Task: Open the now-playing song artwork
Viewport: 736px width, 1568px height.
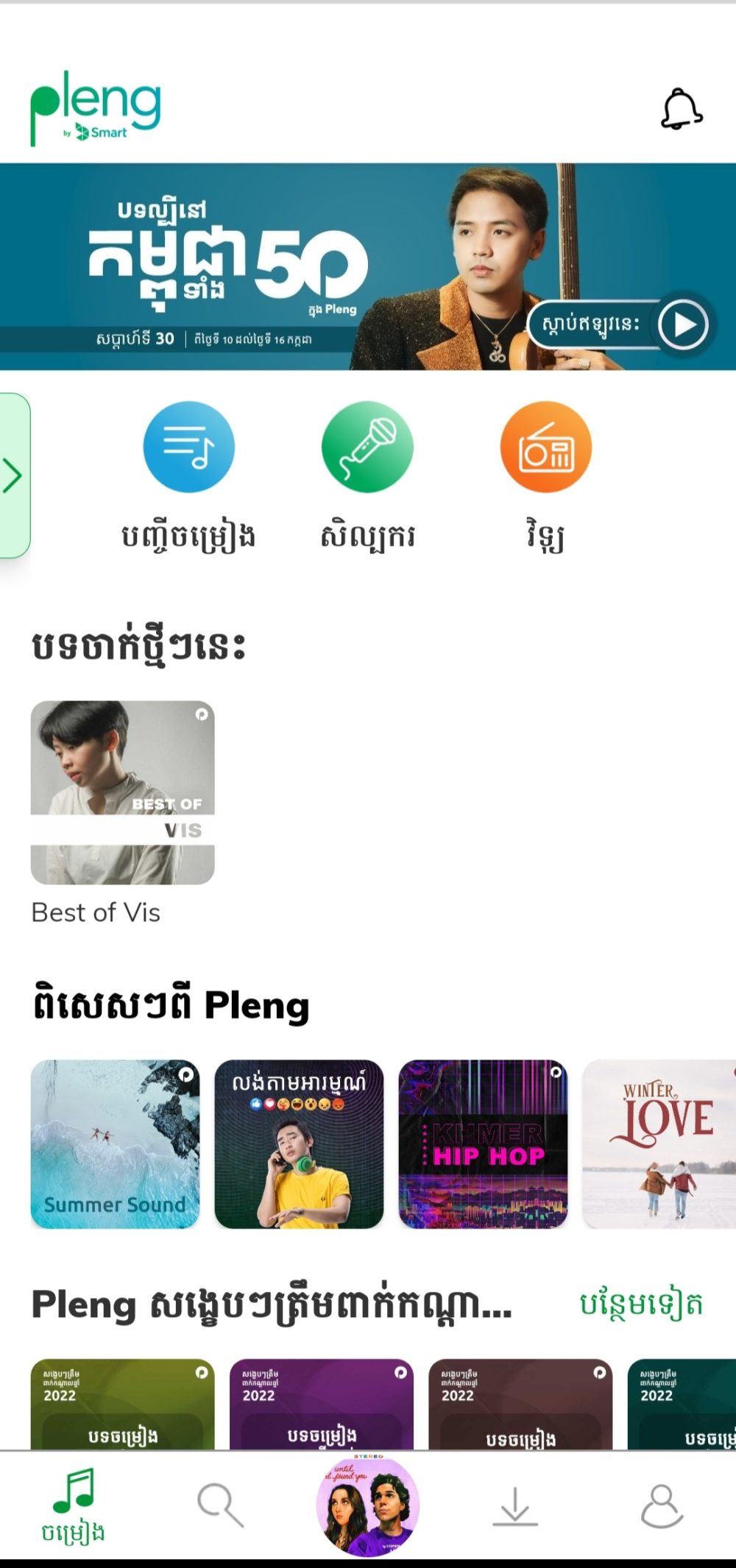Action: 368,1505
